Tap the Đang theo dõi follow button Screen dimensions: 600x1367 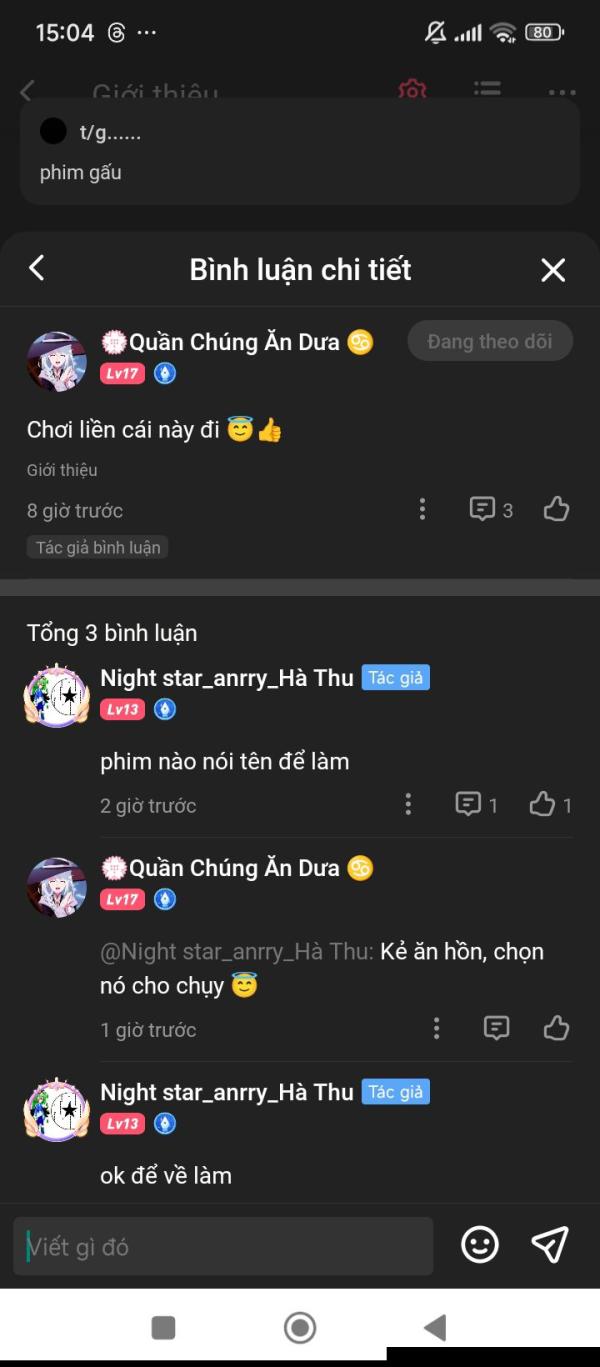(489, 341)
